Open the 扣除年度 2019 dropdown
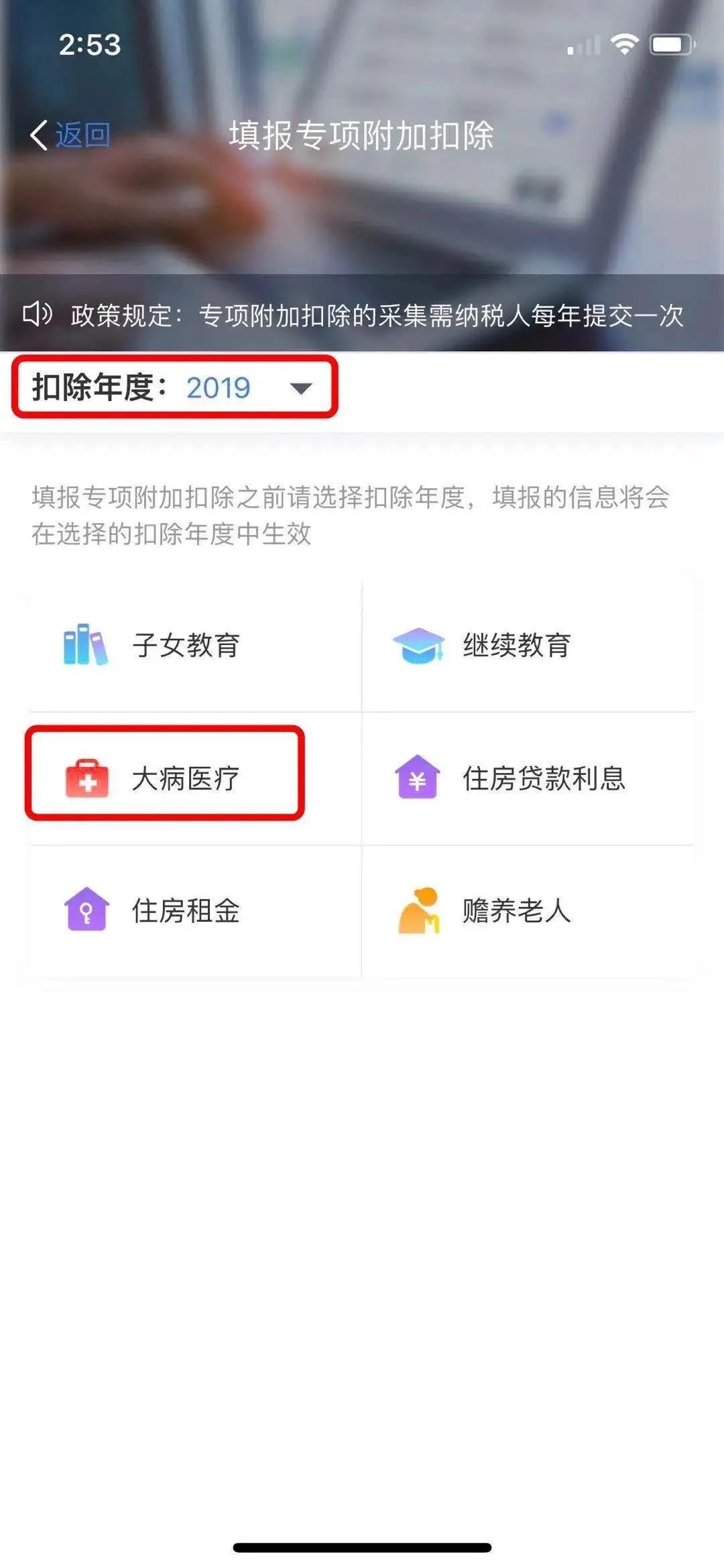 coord(174,387)
